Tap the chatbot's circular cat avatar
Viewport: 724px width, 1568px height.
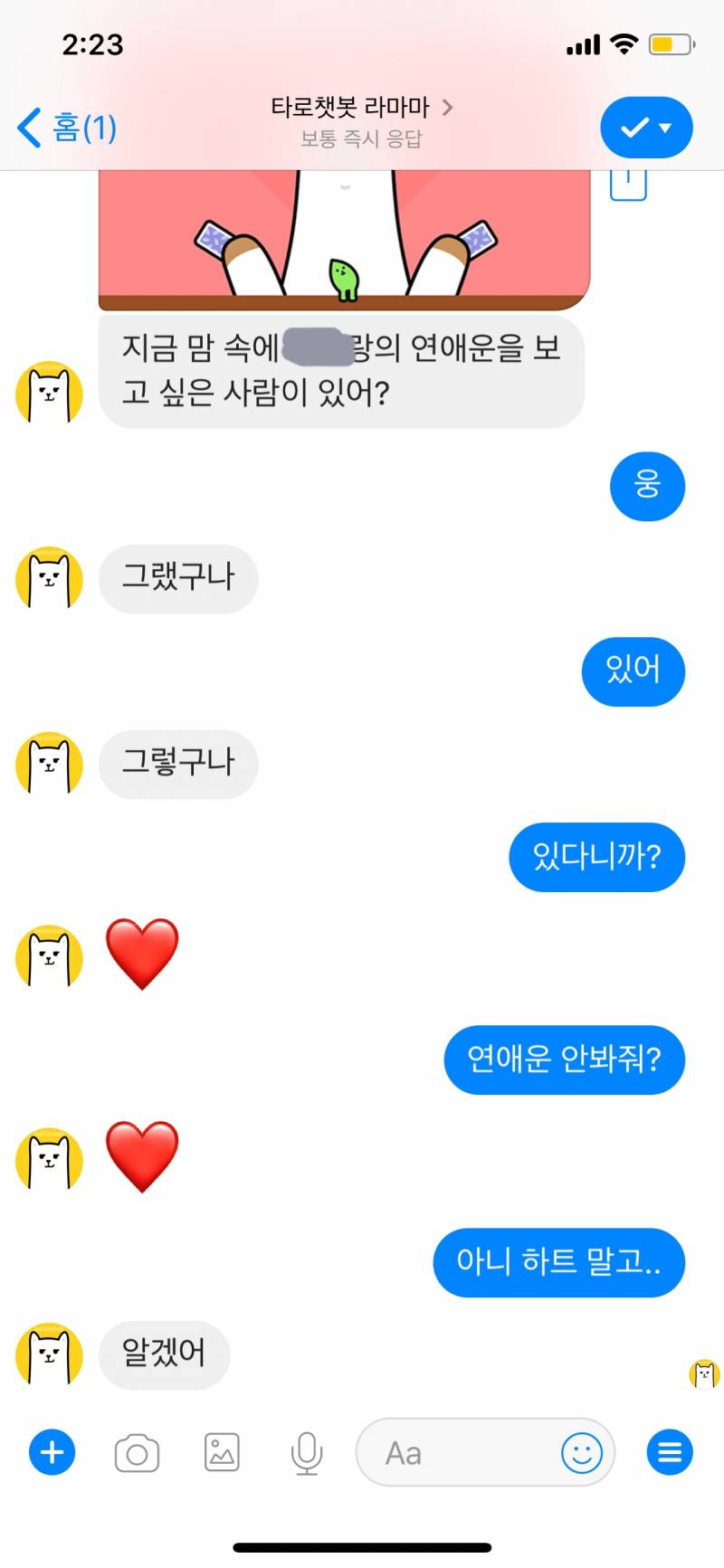pyautogui.click(x=49, y=1354)
